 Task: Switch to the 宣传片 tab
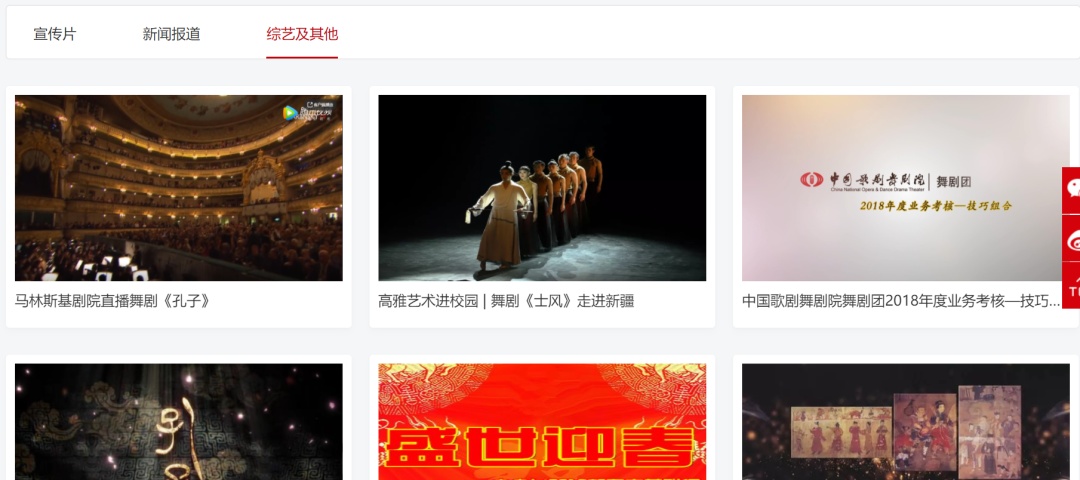point(55,34)
